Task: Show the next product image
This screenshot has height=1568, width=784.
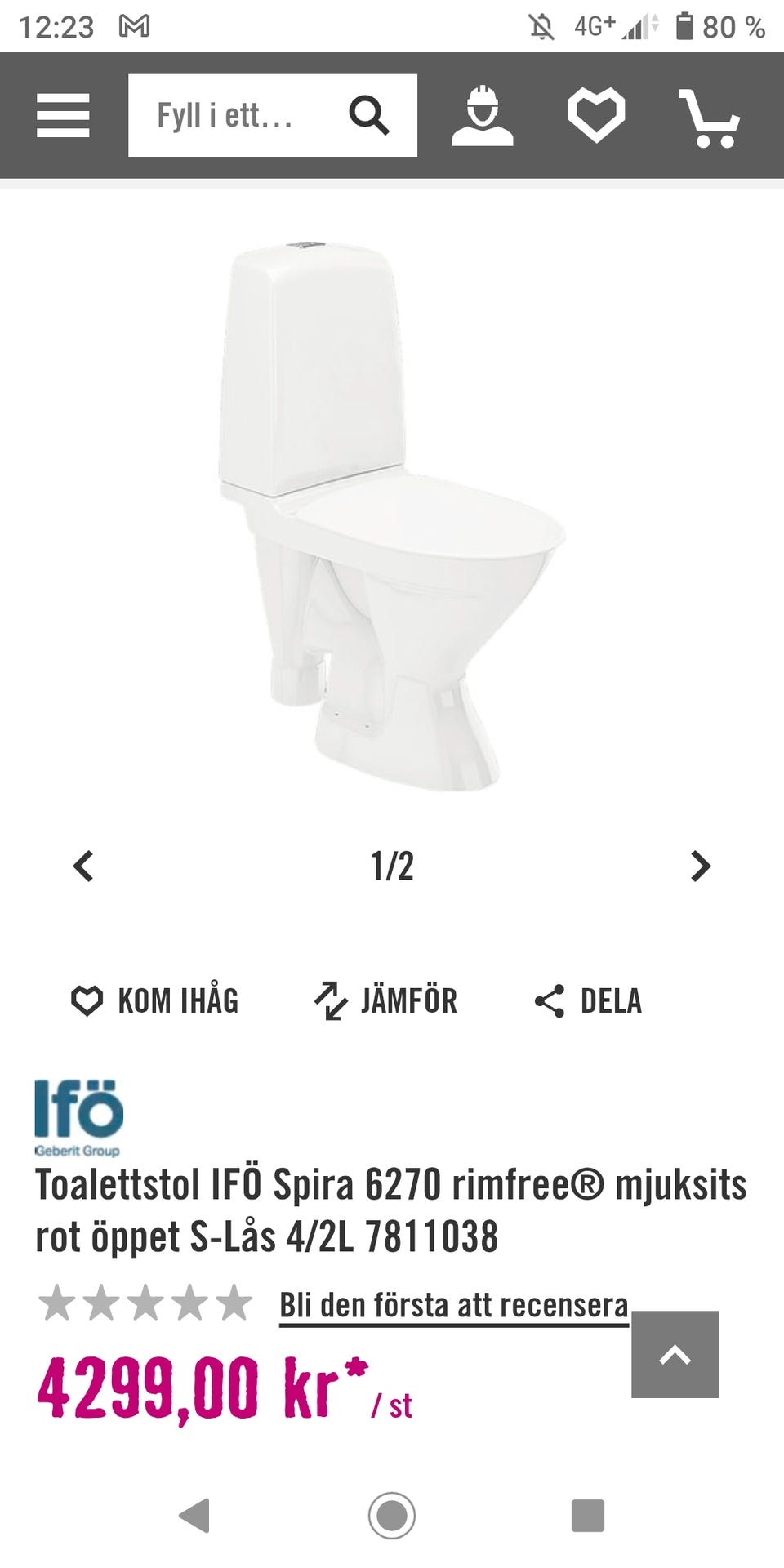Action: pos(700,866)
